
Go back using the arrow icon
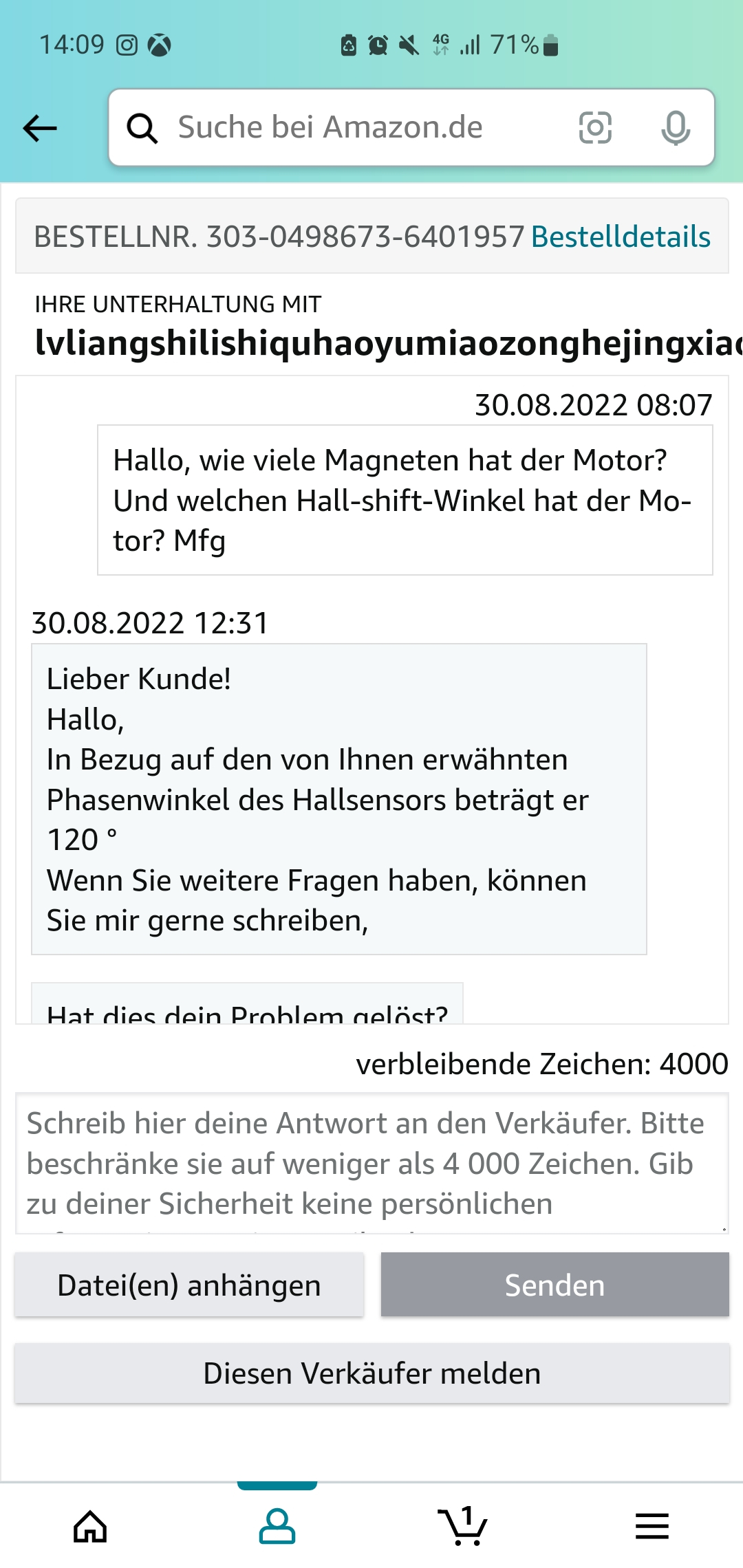tap(40, 128)
